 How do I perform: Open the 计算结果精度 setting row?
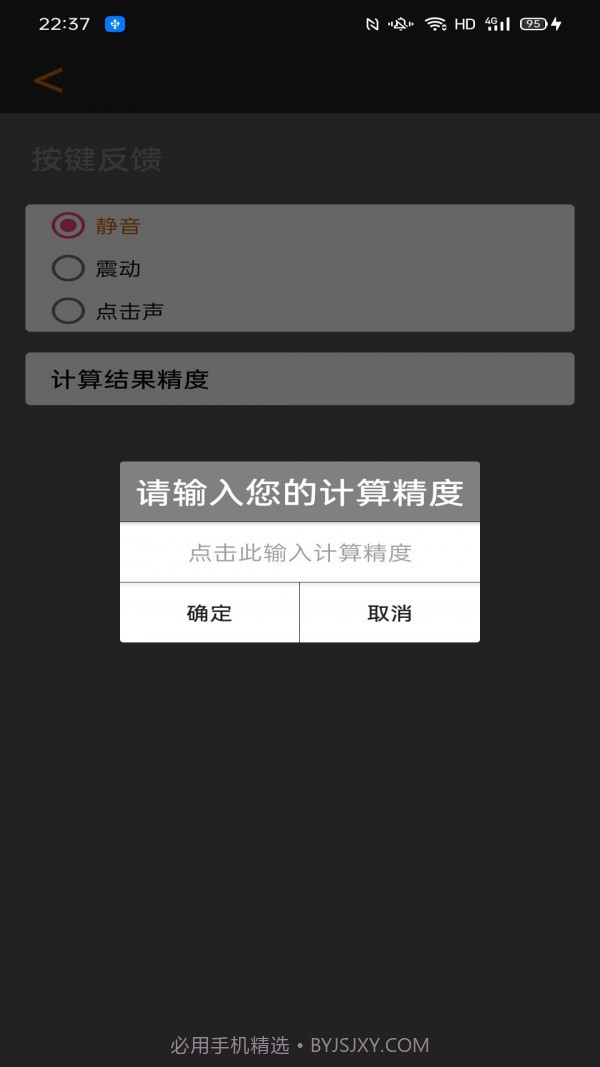(299, 379)
